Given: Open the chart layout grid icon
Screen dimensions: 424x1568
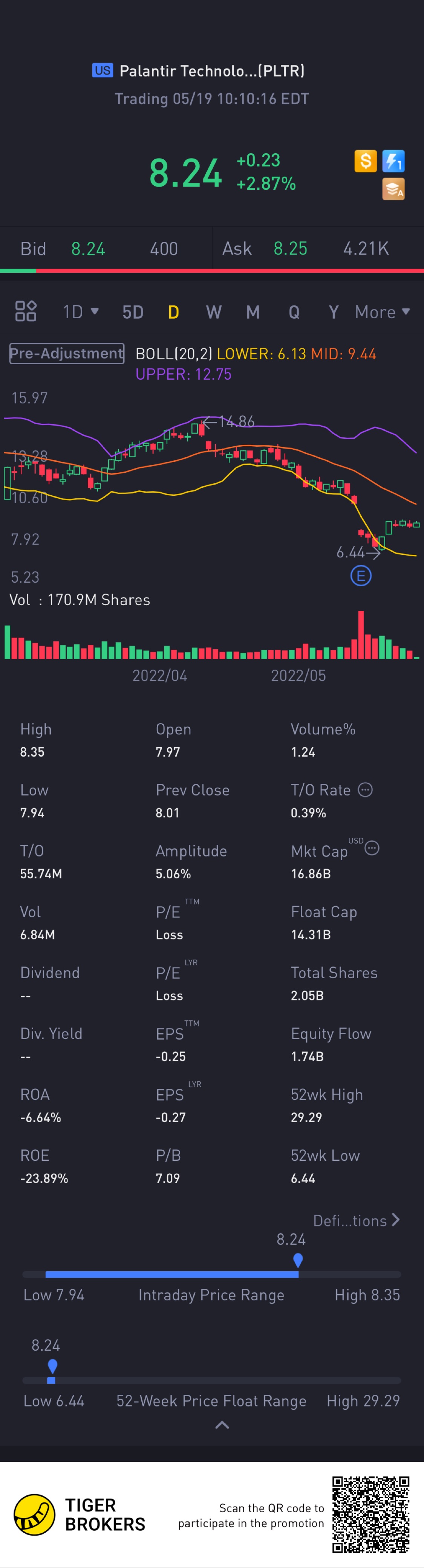Looking at the screenshot, I should click(x=26, y=311).
